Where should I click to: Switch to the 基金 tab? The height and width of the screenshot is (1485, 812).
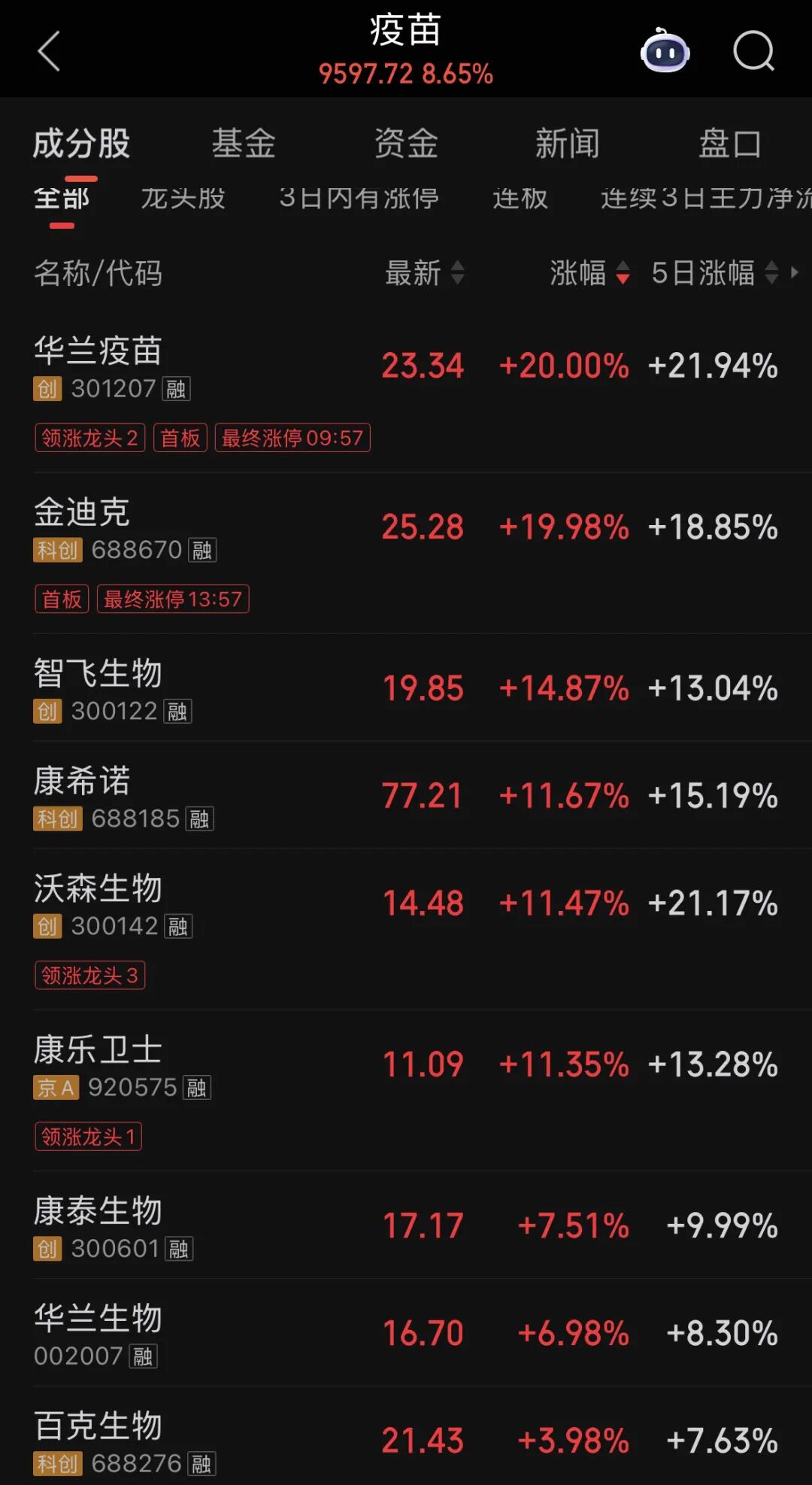coord(244,143)
